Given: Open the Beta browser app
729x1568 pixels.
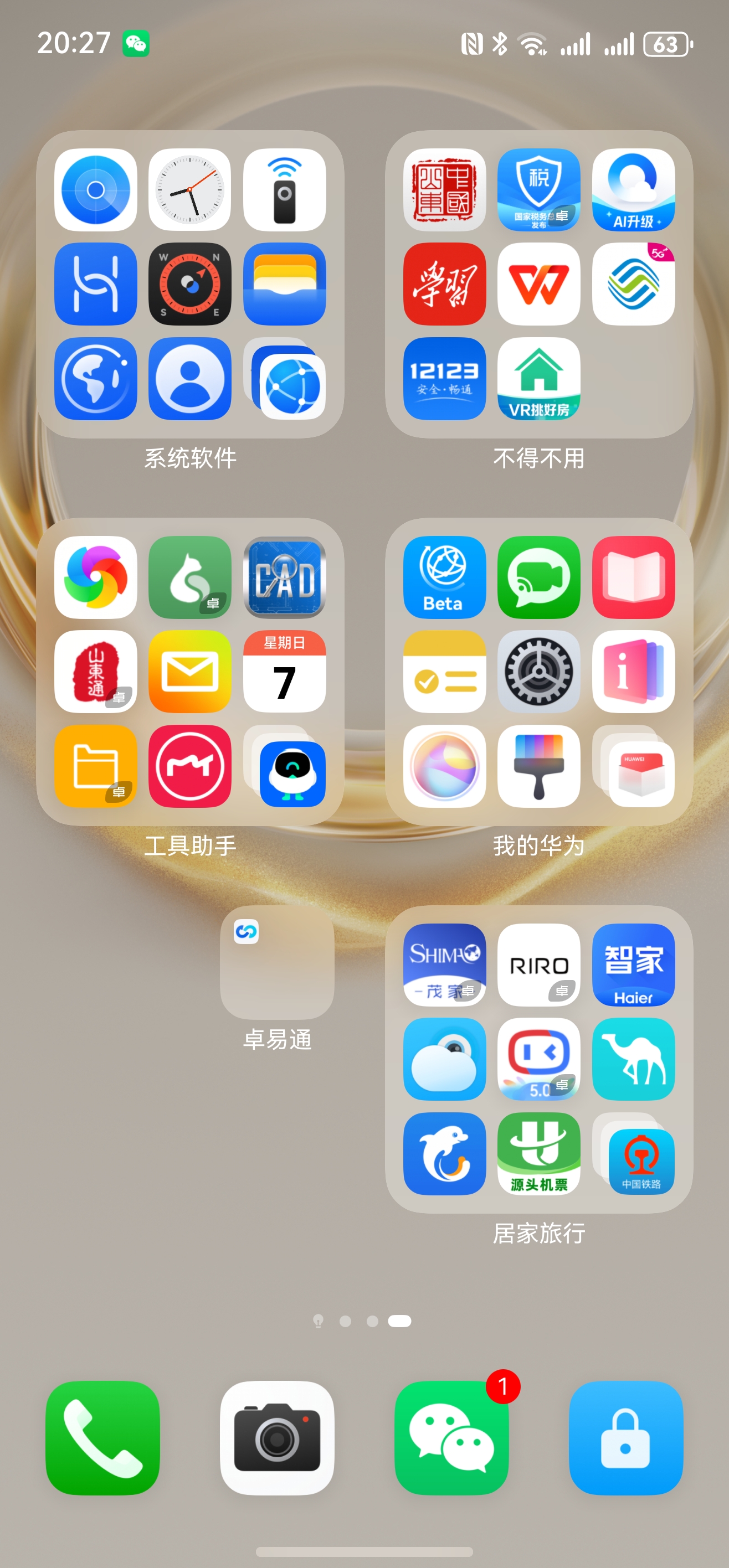Looking at the screenshot, I should click(x=445, y=577).
